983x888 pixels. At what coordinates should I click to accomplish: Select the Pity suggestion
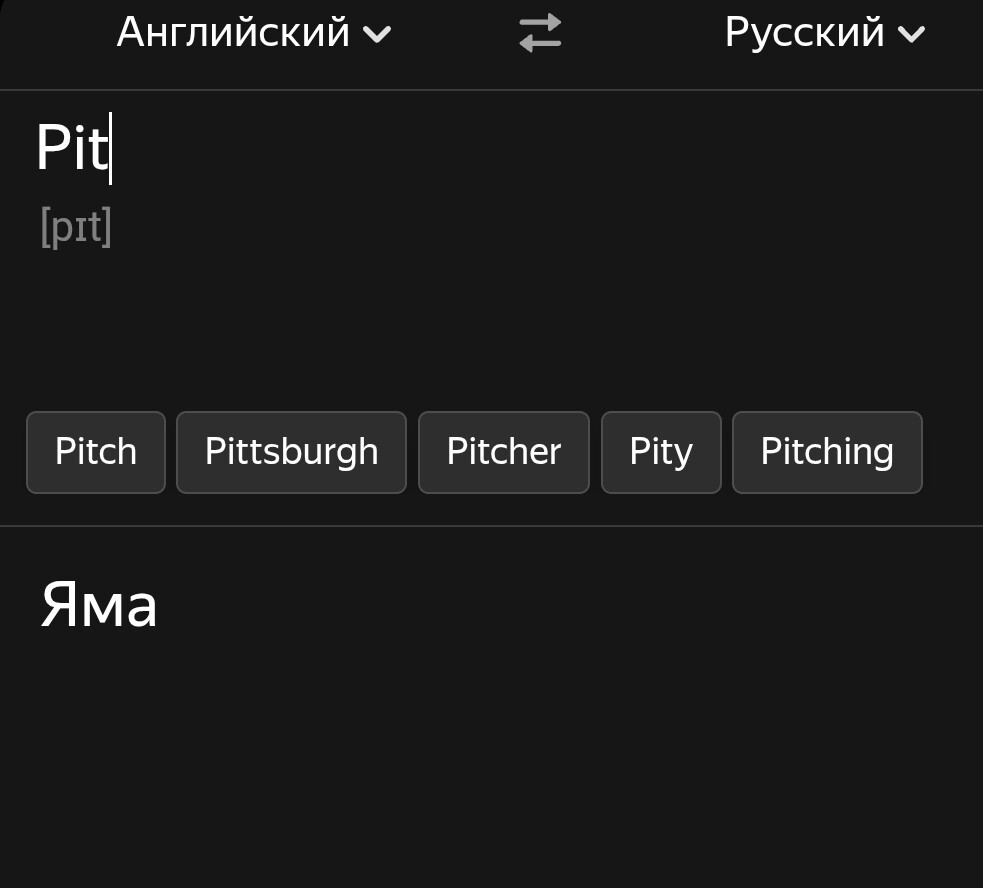coord(660,452)
